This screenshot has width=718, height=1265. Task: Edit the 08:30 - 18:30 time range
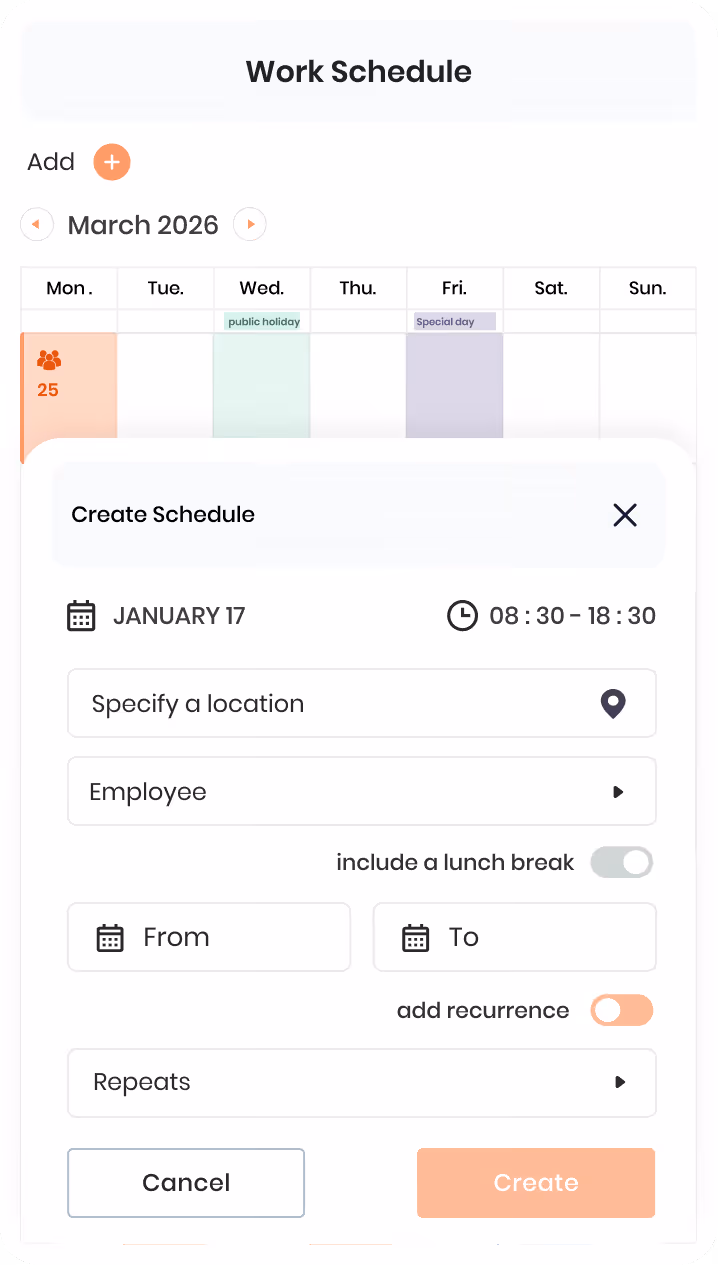[551, 616]
